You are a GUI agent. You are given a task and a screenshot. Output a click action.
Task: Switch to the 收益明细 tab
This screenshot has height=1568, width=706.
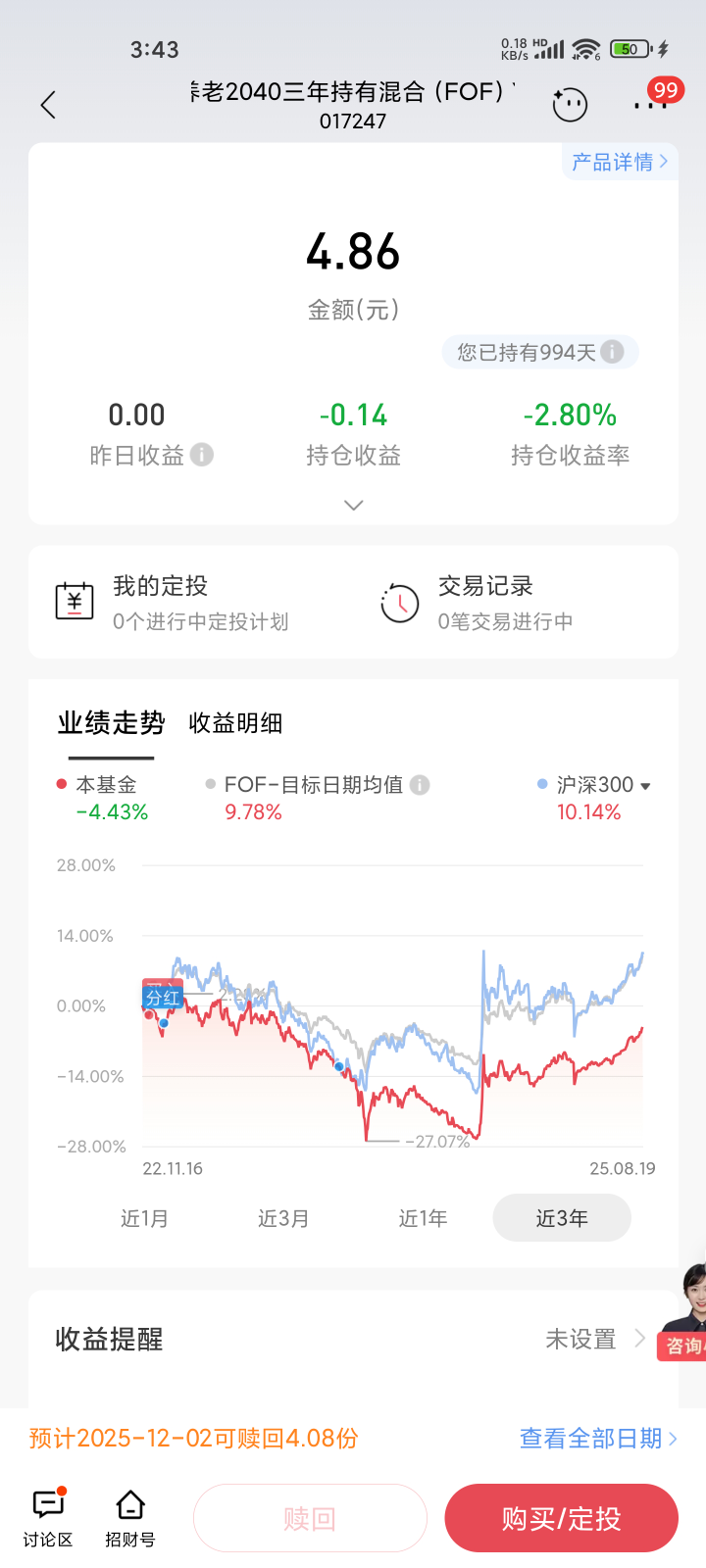coord(235,723)
